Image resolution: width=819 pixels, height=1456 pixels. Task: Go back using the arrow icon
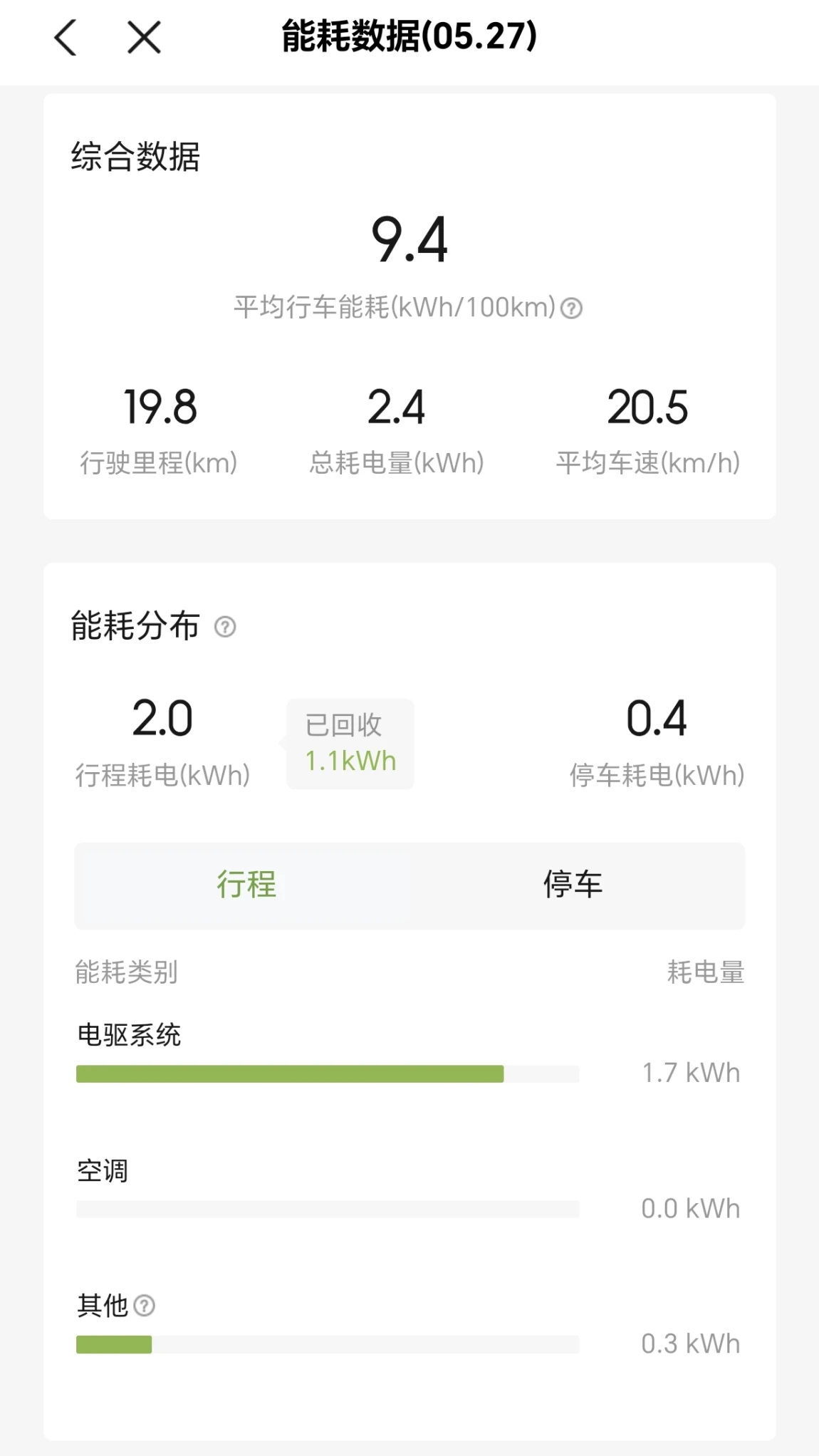[65, 37]
